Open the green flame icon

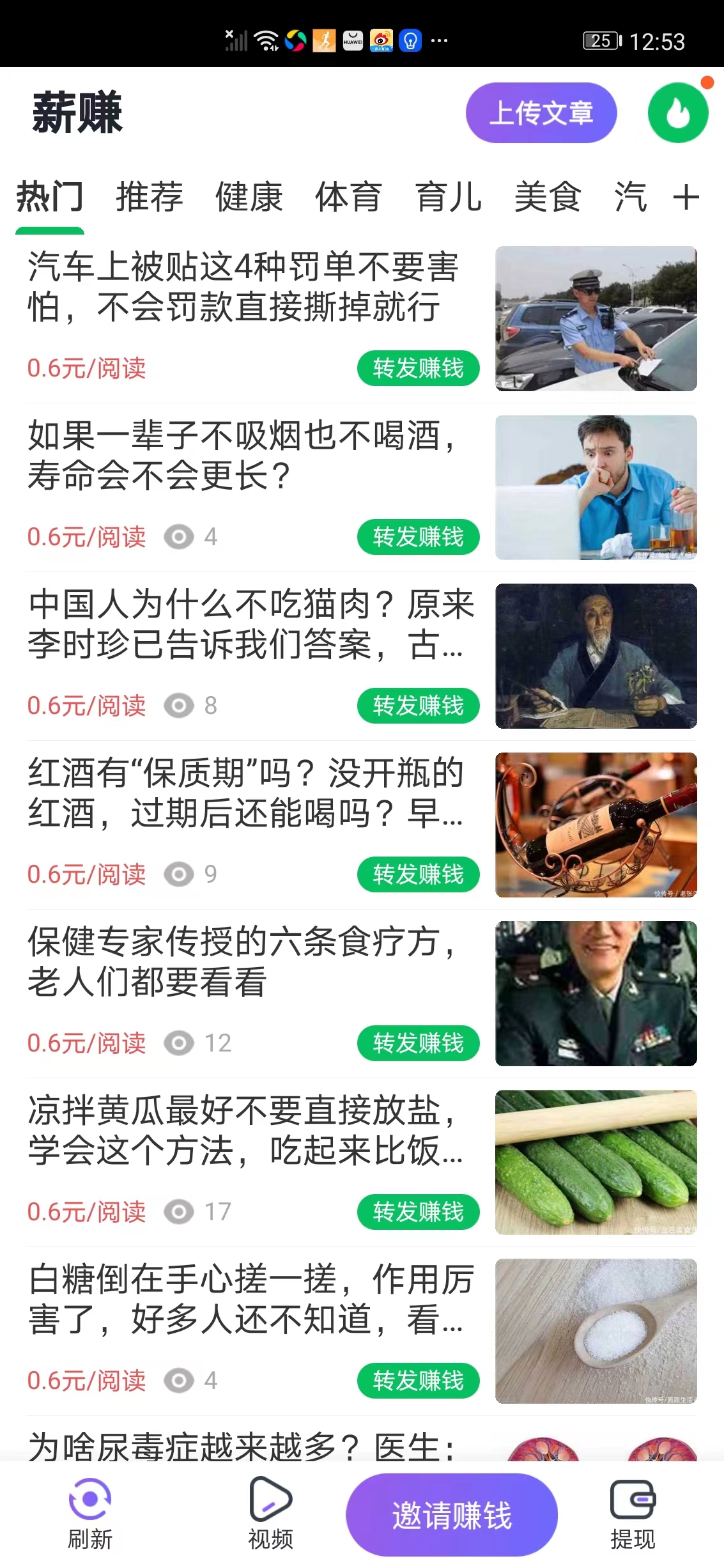pos(677,113)
